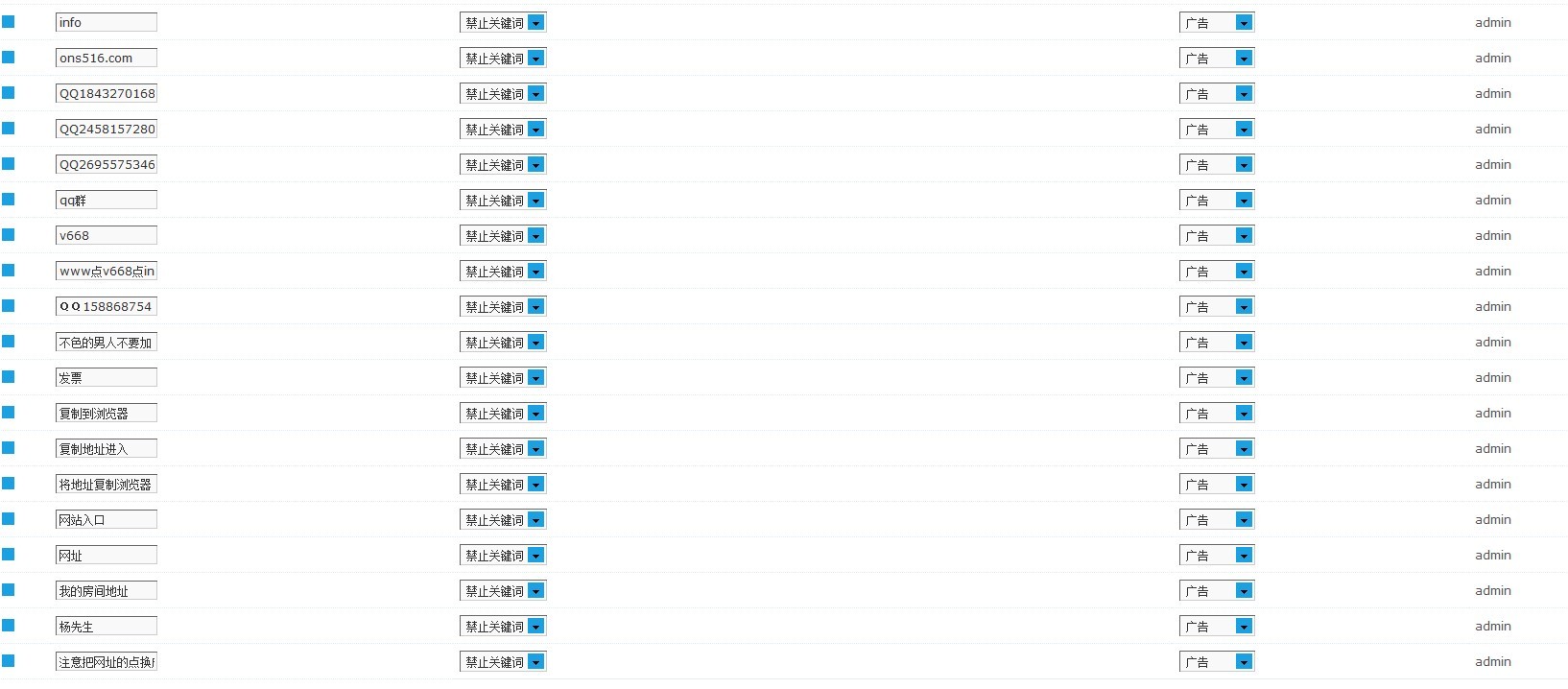Tick the checkbox next to QQ2695575346
Image resolution: width=1568 pixels, height=689 pixels.
point(9,163)
